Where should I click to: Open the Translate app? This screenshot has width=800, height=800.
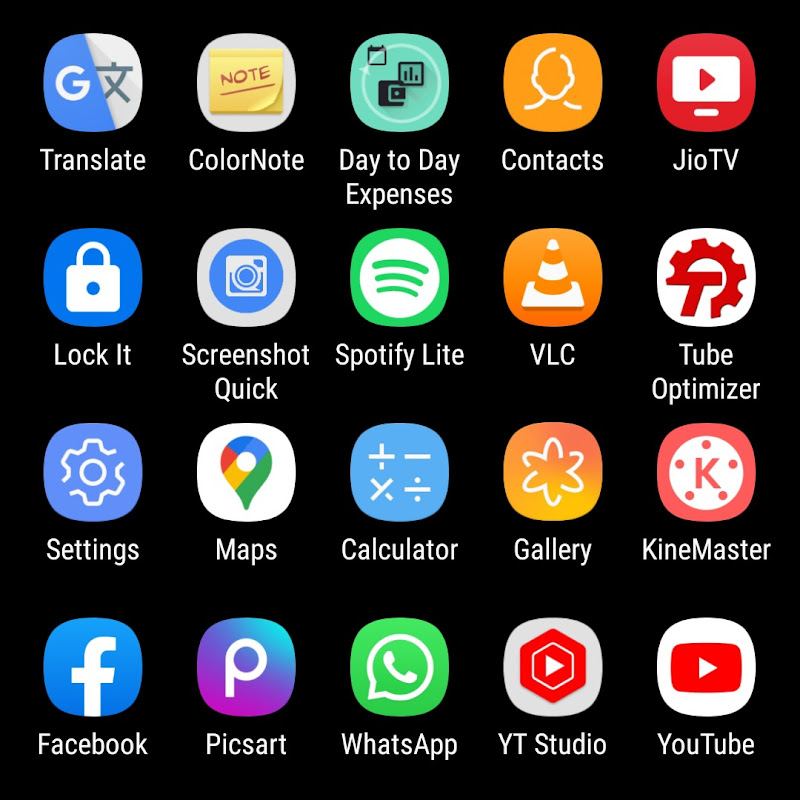pos(93,83)
